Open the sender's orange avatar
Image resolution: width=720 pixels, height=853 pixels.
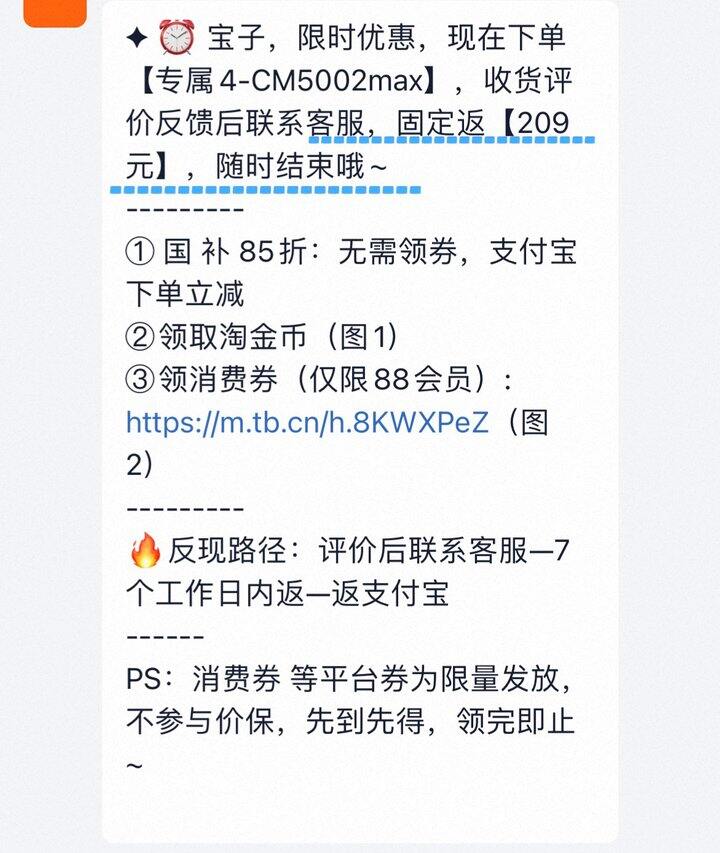point(55,13)
